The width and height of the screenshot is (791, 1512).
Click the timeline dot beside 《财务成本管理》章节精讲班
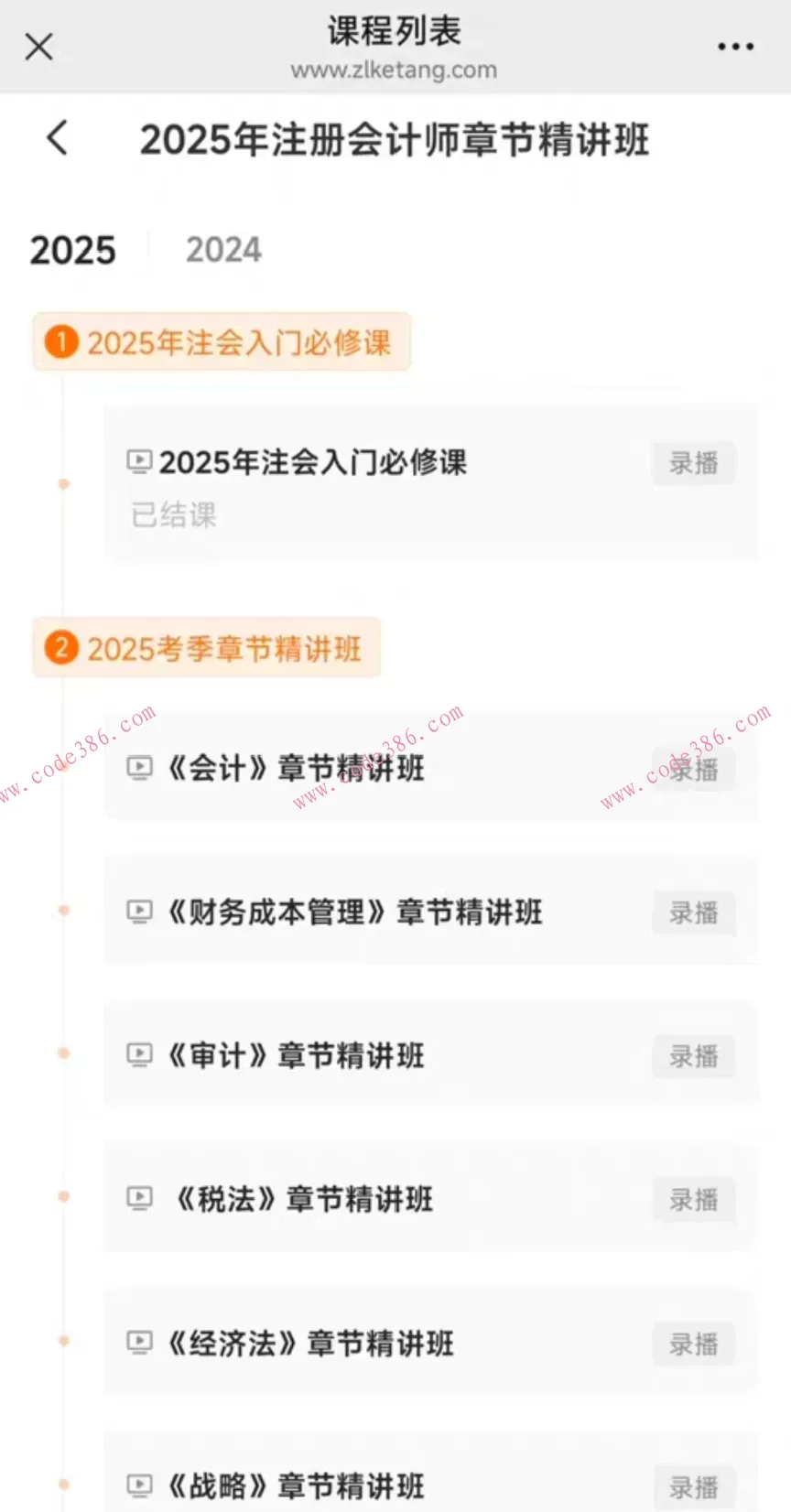pos(63,912)
